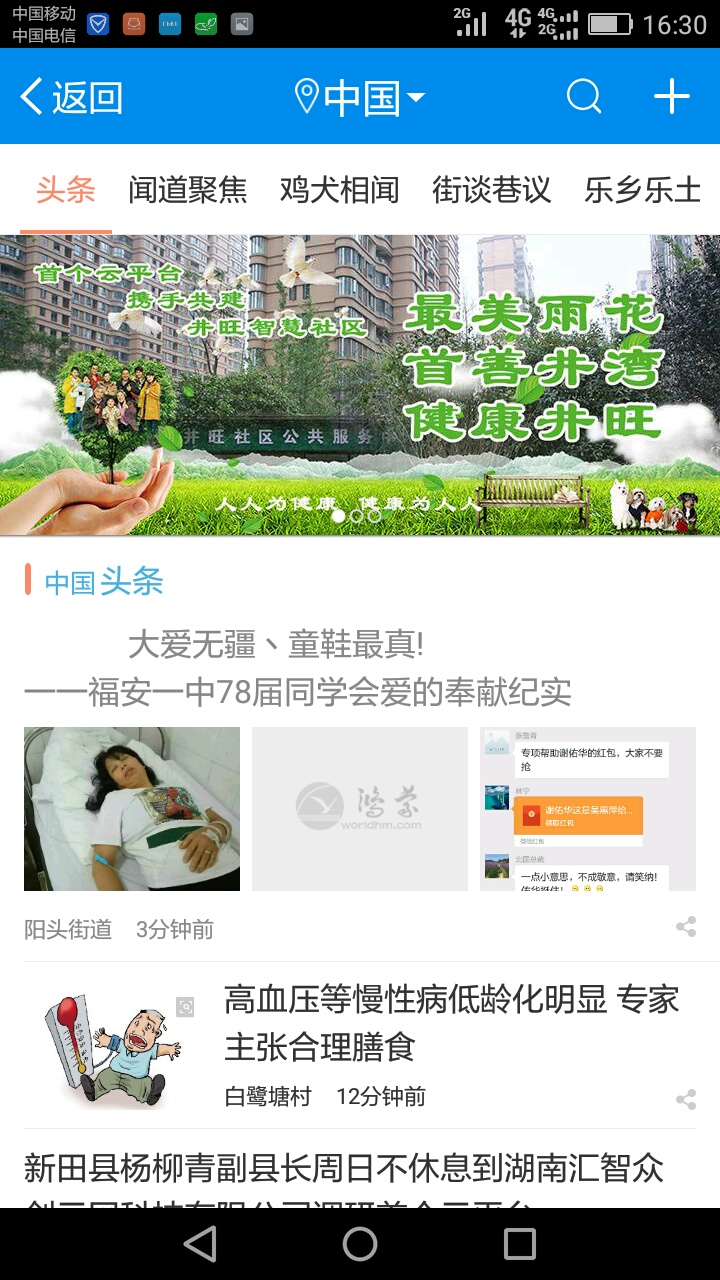This screenshot has width=720, height=1280.
Task: Tap the system home button
Action: tap(360, 1244)
